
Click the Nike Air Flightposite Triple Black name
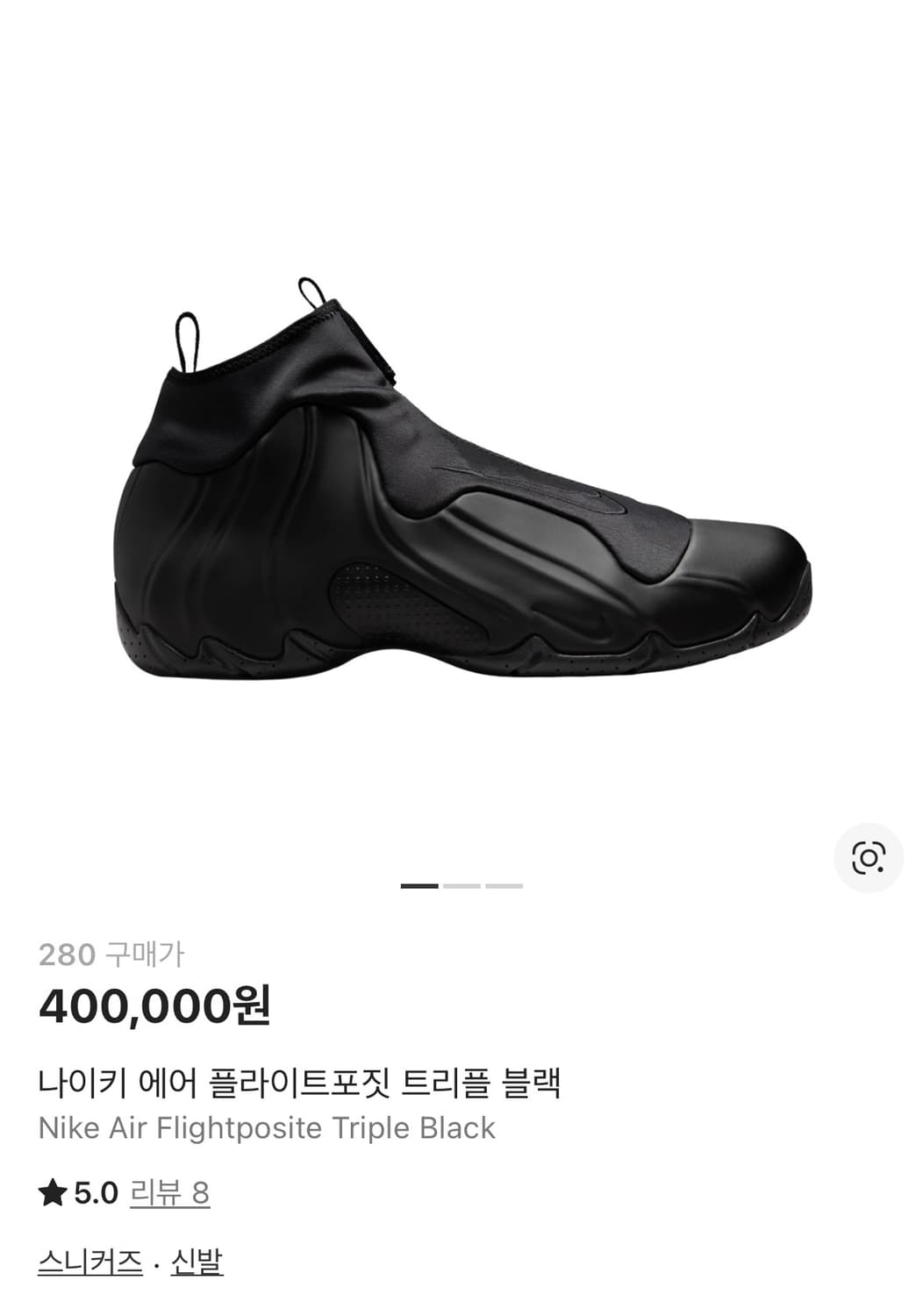coord(268,1128)
